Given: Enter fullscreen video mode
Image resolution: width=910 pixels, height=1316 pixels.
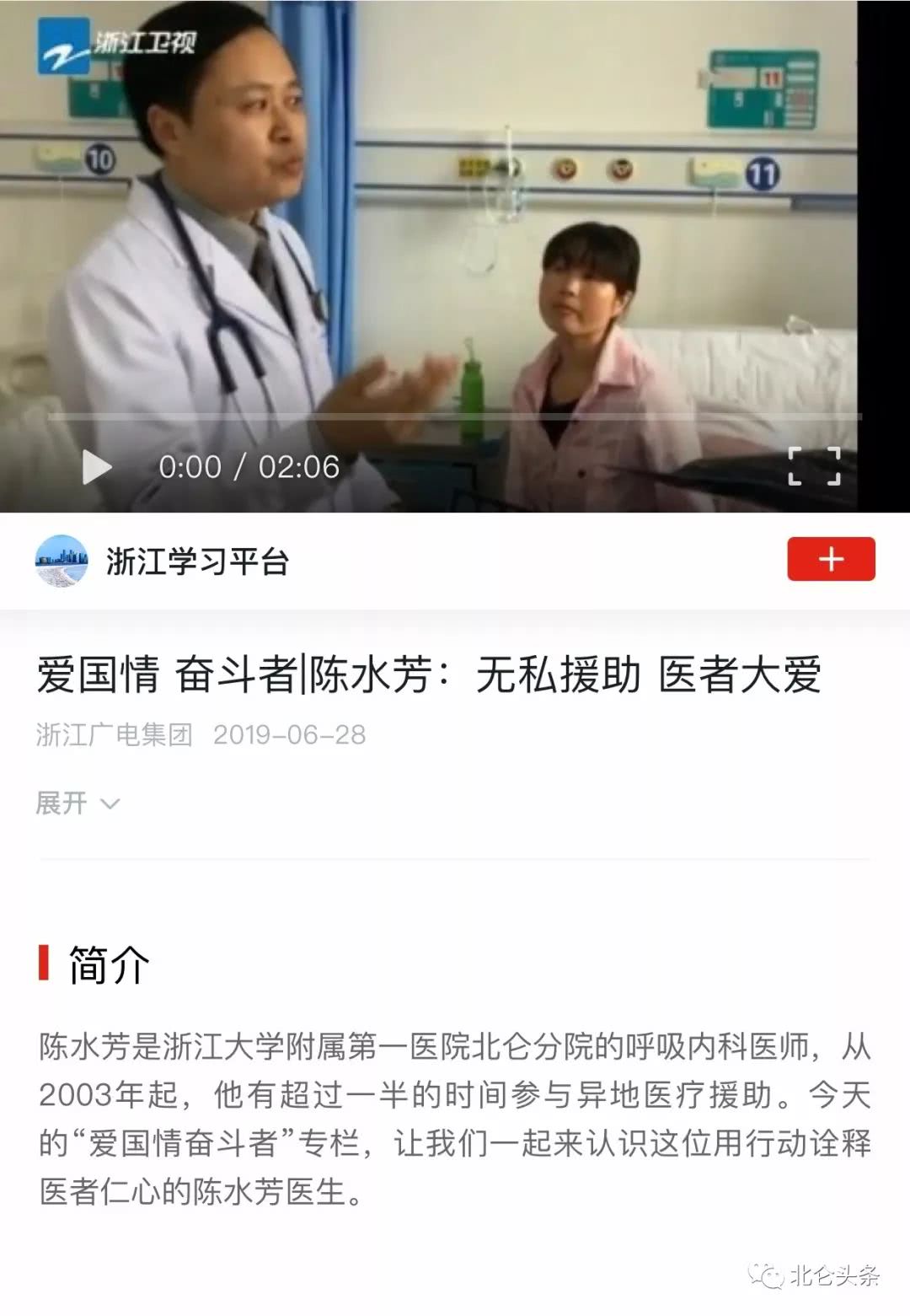Looking at the screenshot, I should (x=814, y=466).
